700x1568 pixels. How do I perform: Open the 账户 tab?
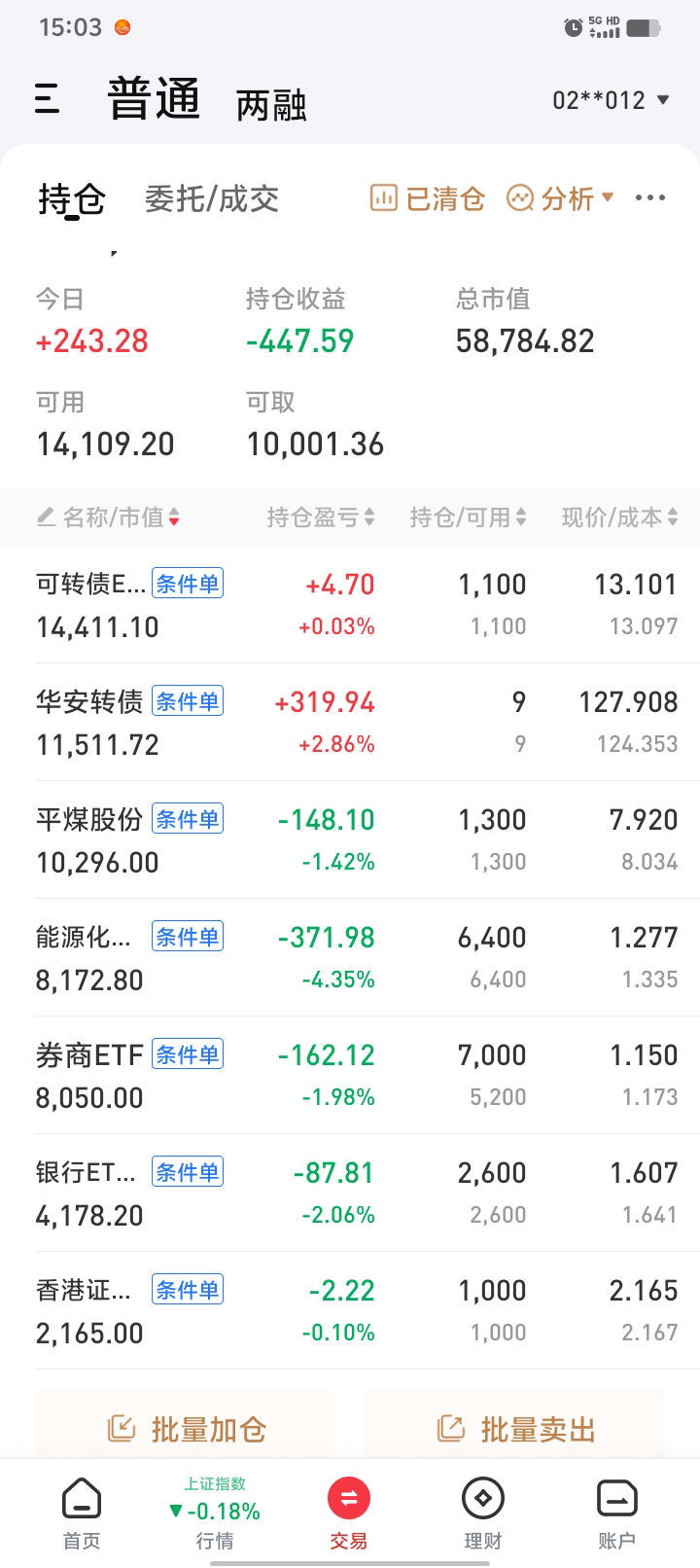(616, 1514)
